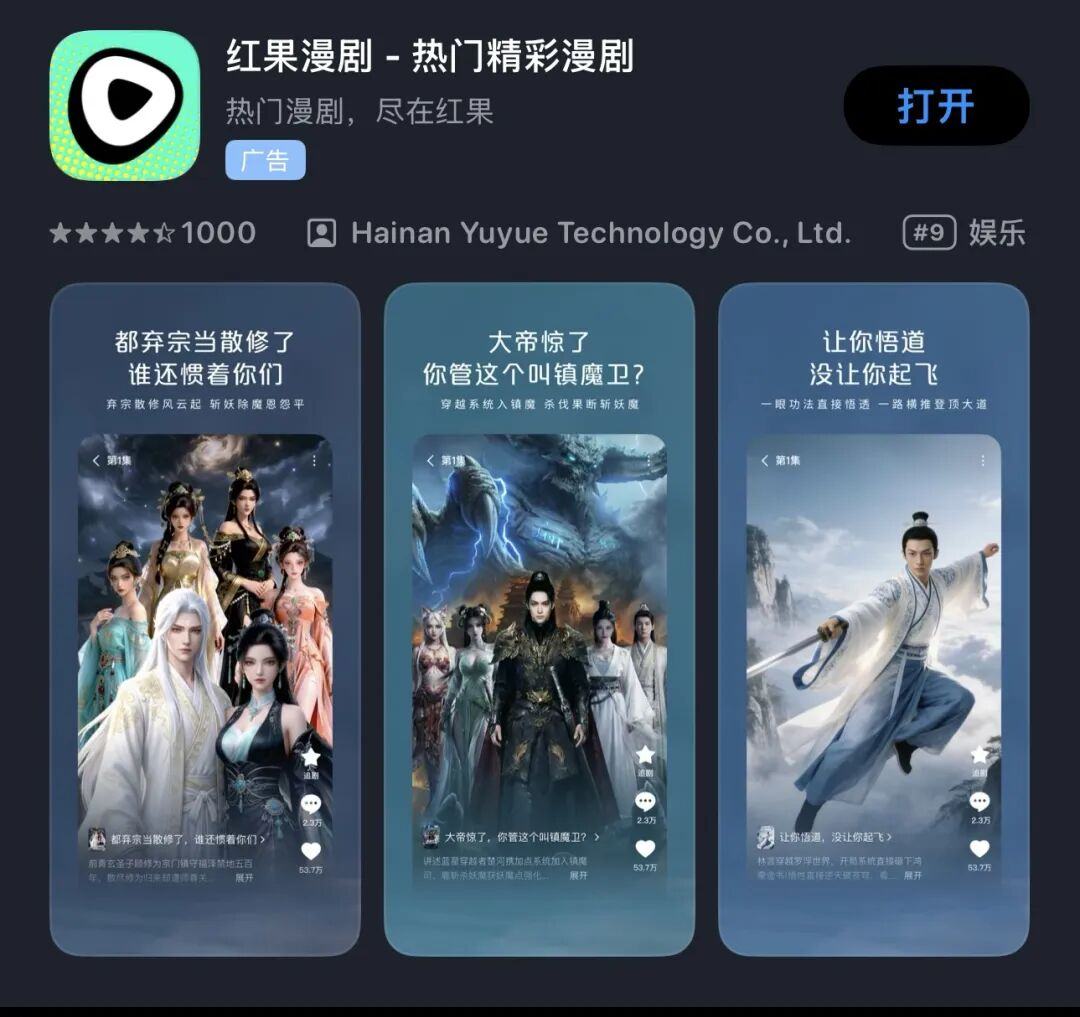This screenshot has width=1080, height=1017.
Task: View the 都弃宗当散修了 preview screenshot
Action: click(205, 618)
